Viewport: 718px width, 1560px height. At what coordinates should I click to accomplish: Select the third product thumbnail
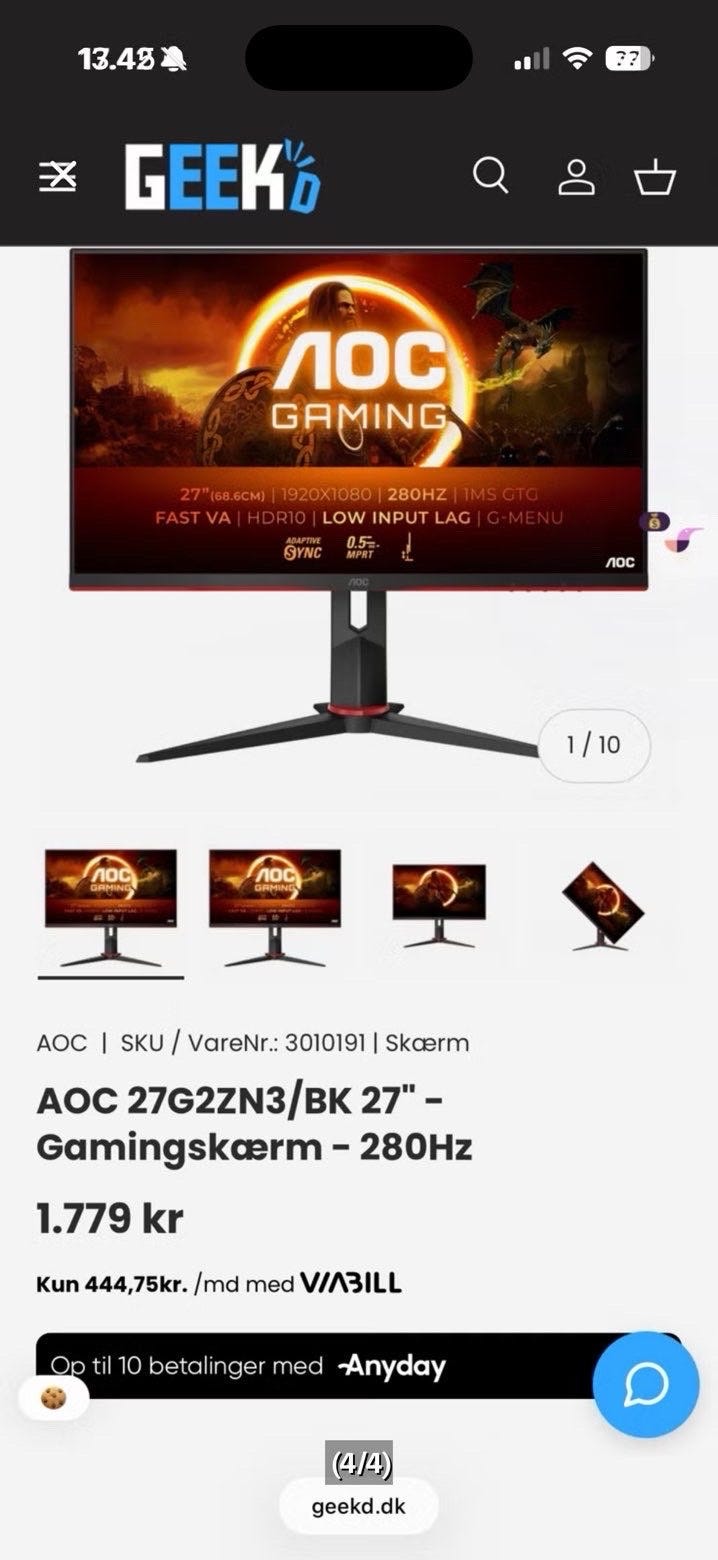coord(439,906)
